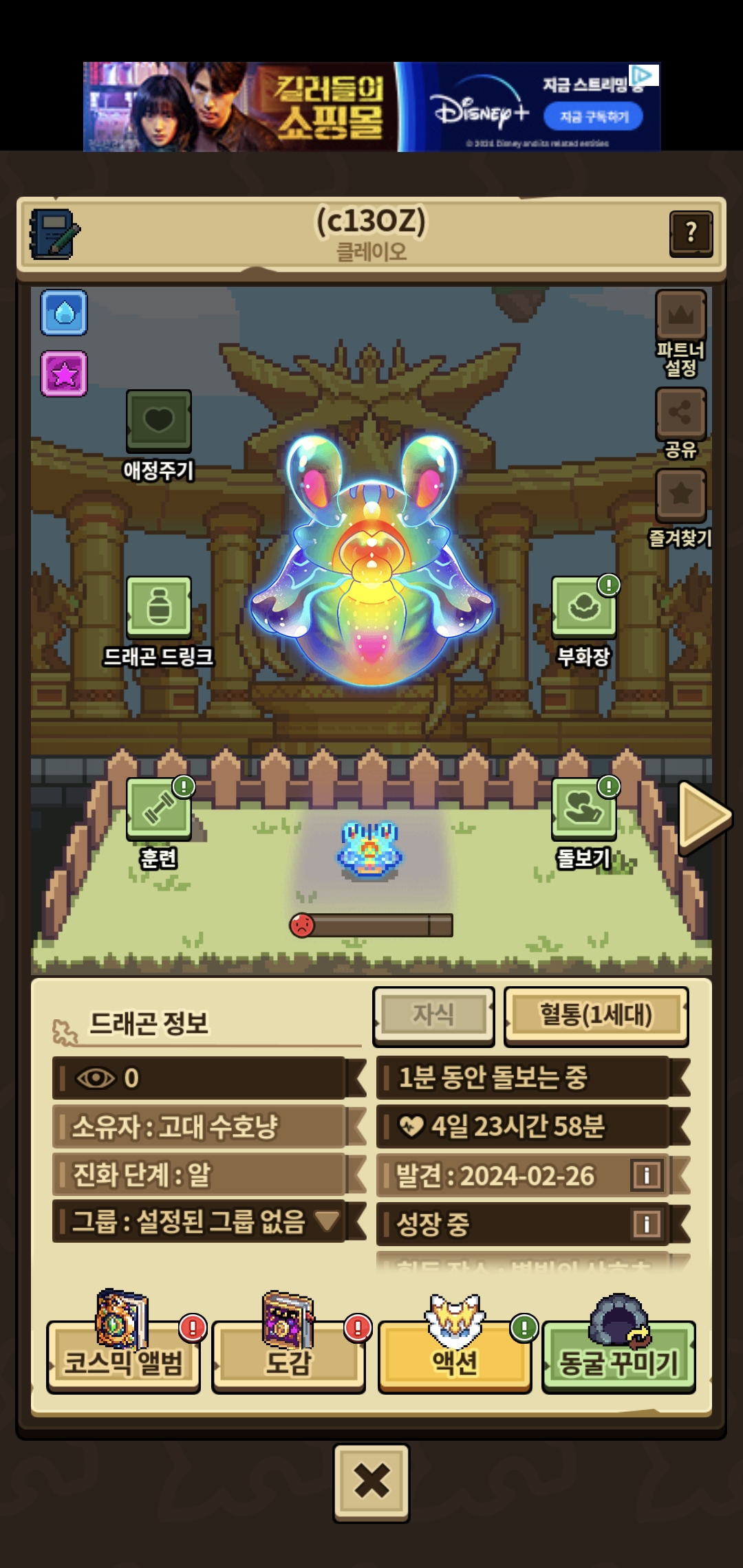Go to next dragon with arrow
Image resolution: width=743 pixels, height=1568 pixels.
pyautogui.click(x=702, y=816)
